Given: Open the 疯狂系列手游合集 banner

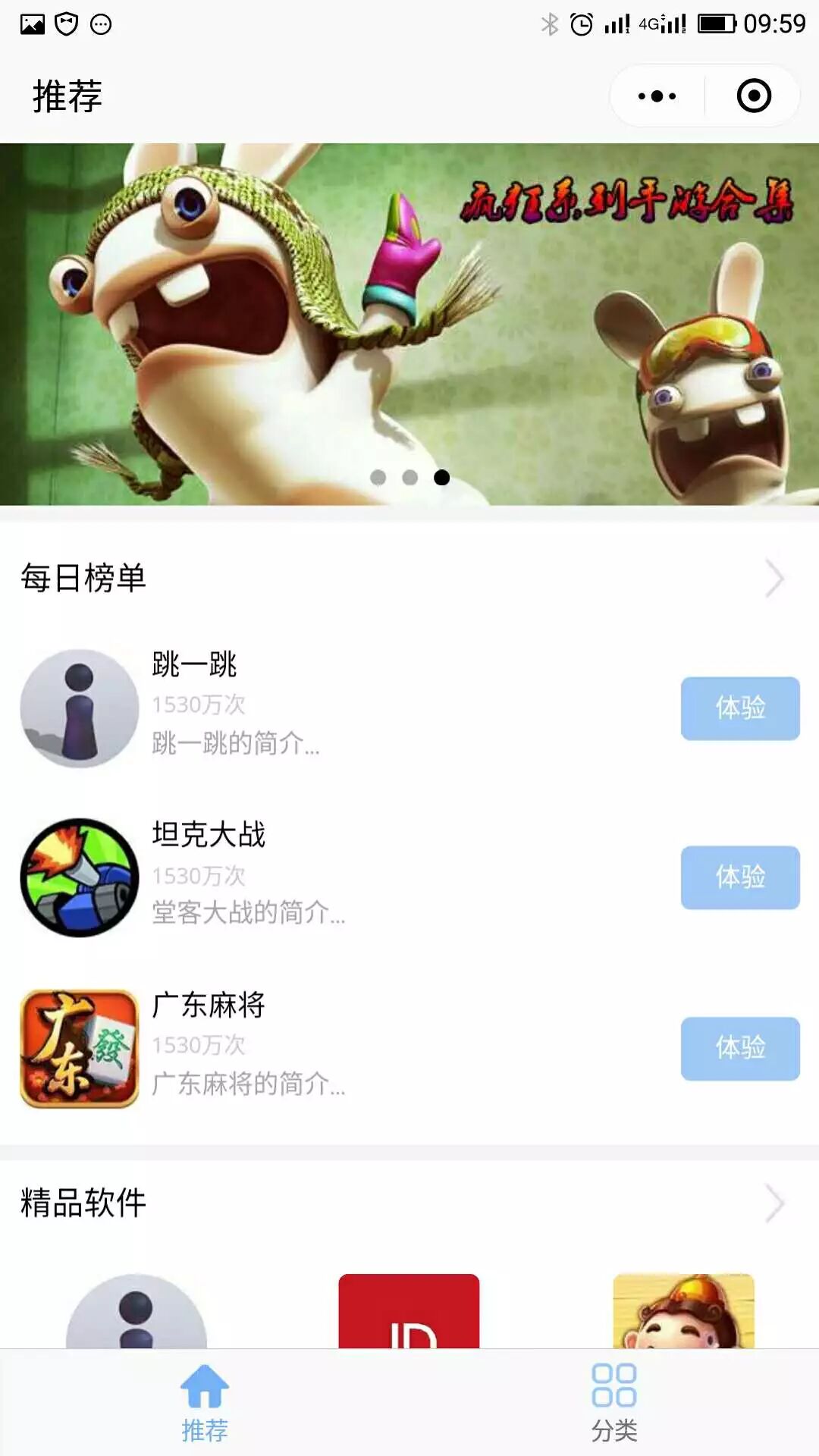Looking at the screenshot, I should [x=409, y=324].
